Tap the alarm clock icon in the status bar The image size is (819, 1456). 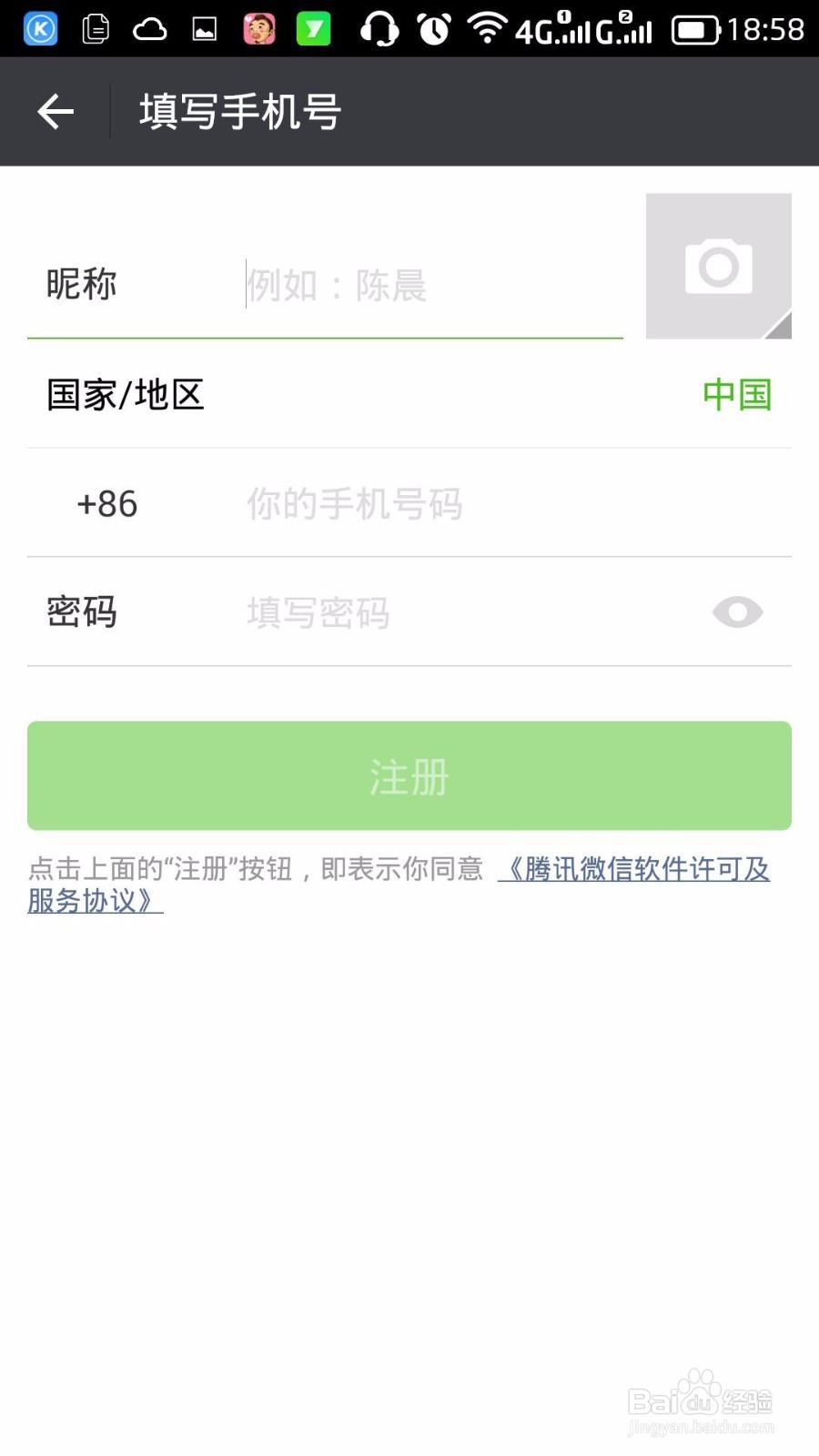[434, 29]
